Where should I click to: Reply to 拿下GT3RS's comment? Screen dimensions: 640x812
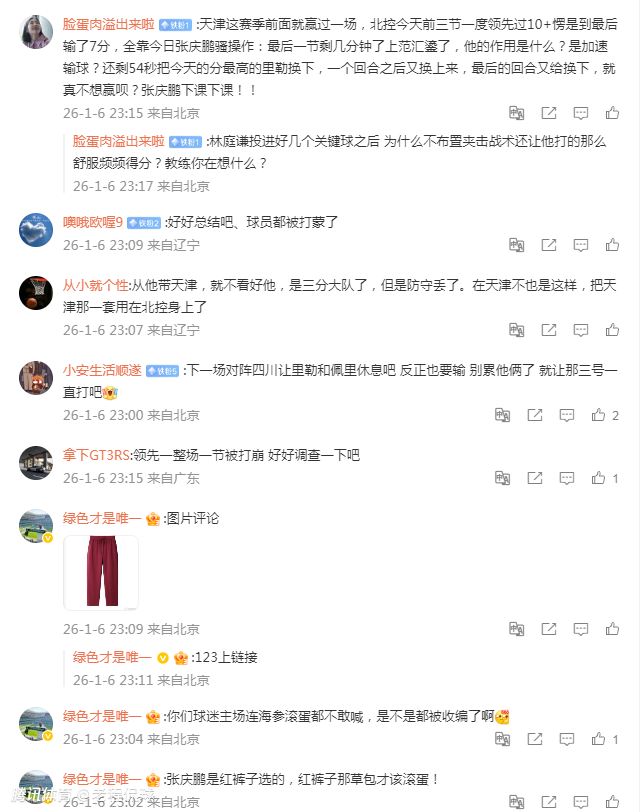[566, 479]
